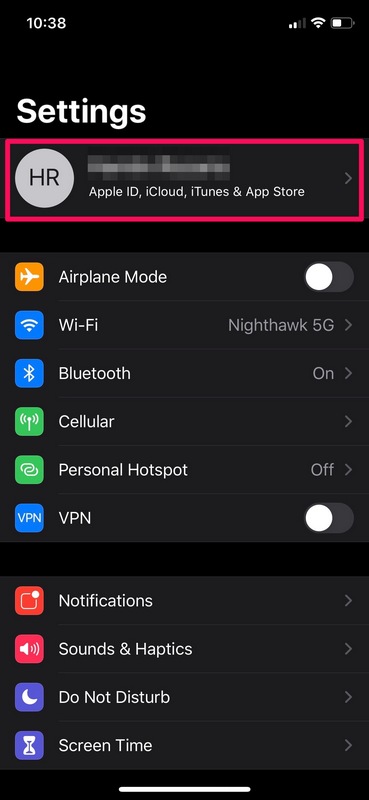Open Personal Hotspot settings
Viewport: 369px width, 800px height.
click(184, 470)
